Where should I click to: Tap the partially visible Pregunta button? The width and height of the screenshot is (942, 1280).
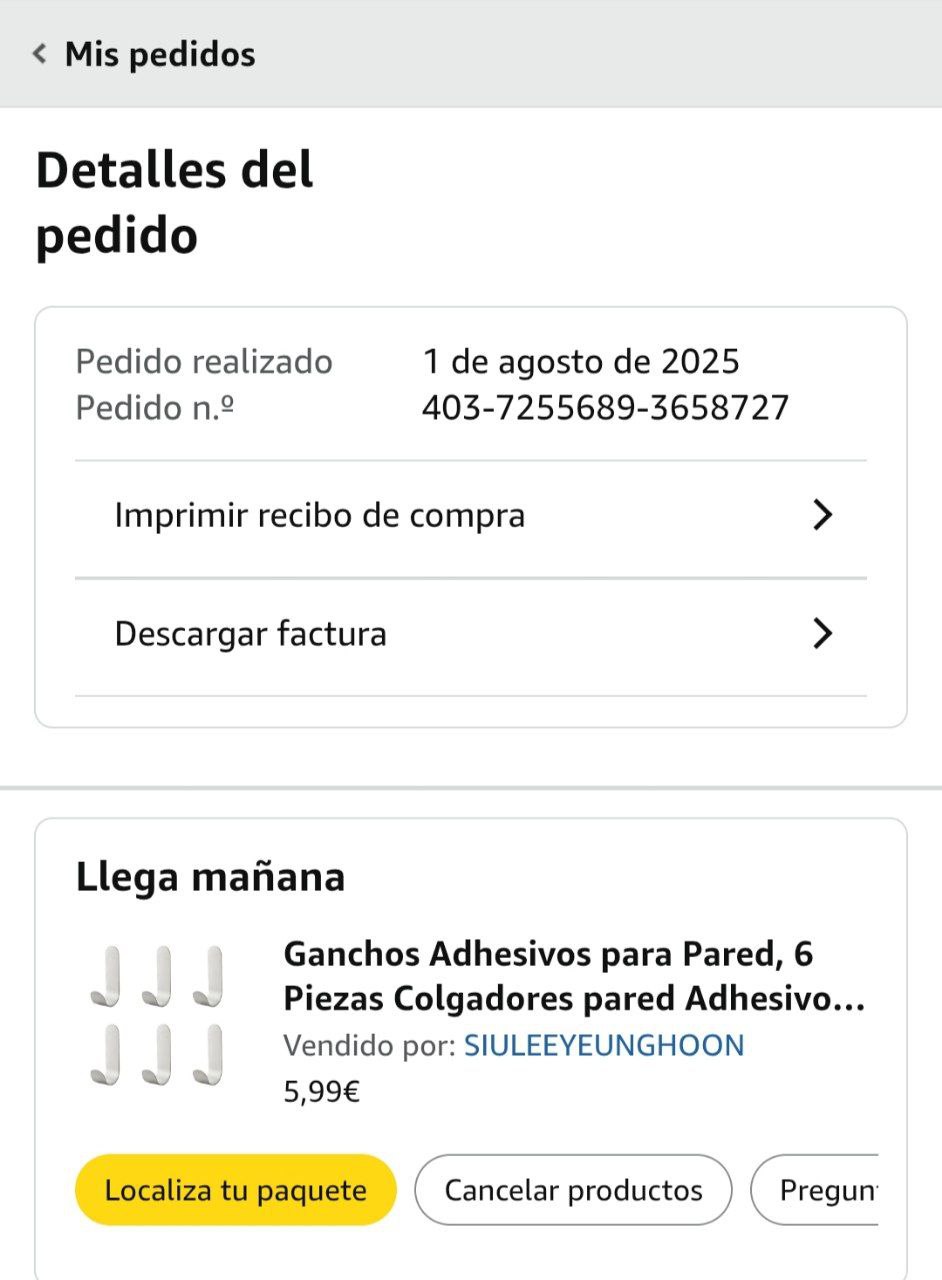pyautogui.click(x=815, y=1190)
